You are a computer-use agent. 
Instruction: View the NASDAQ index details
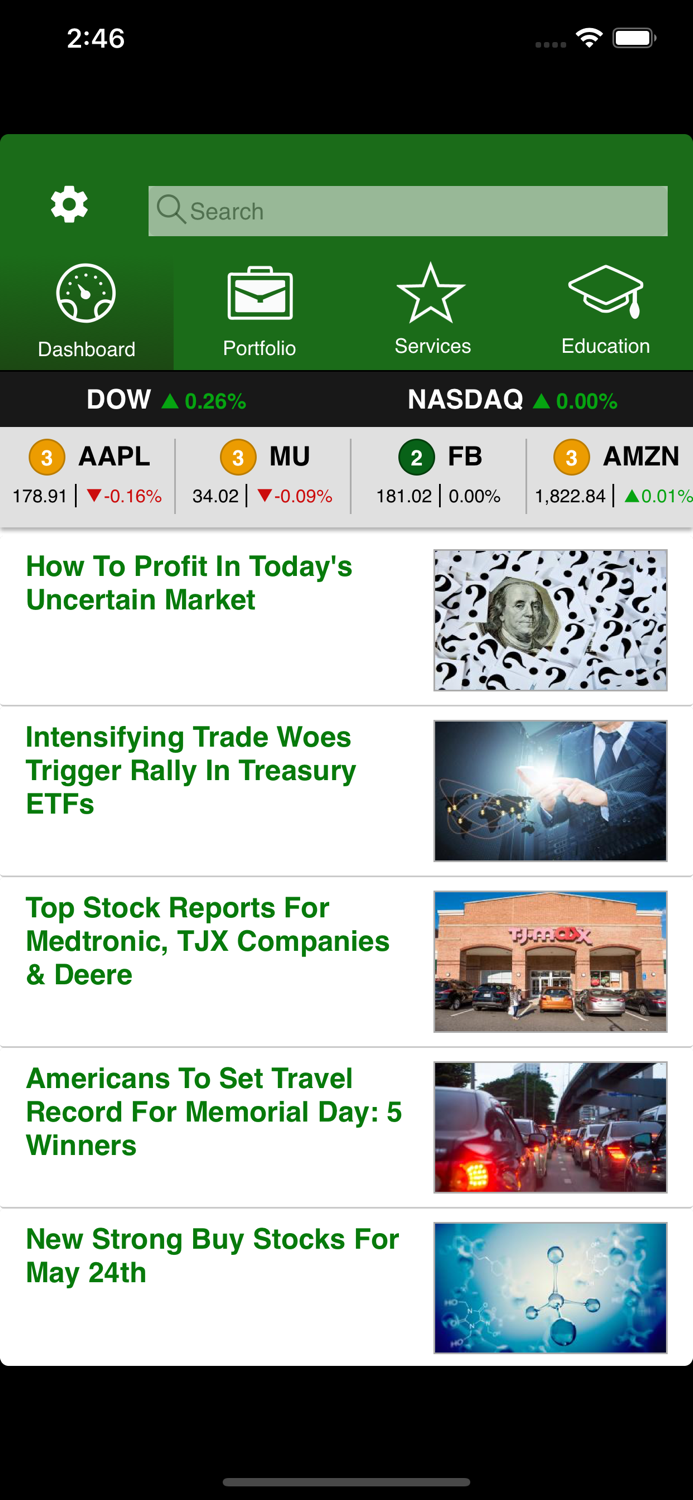click(x=512, y=400)
